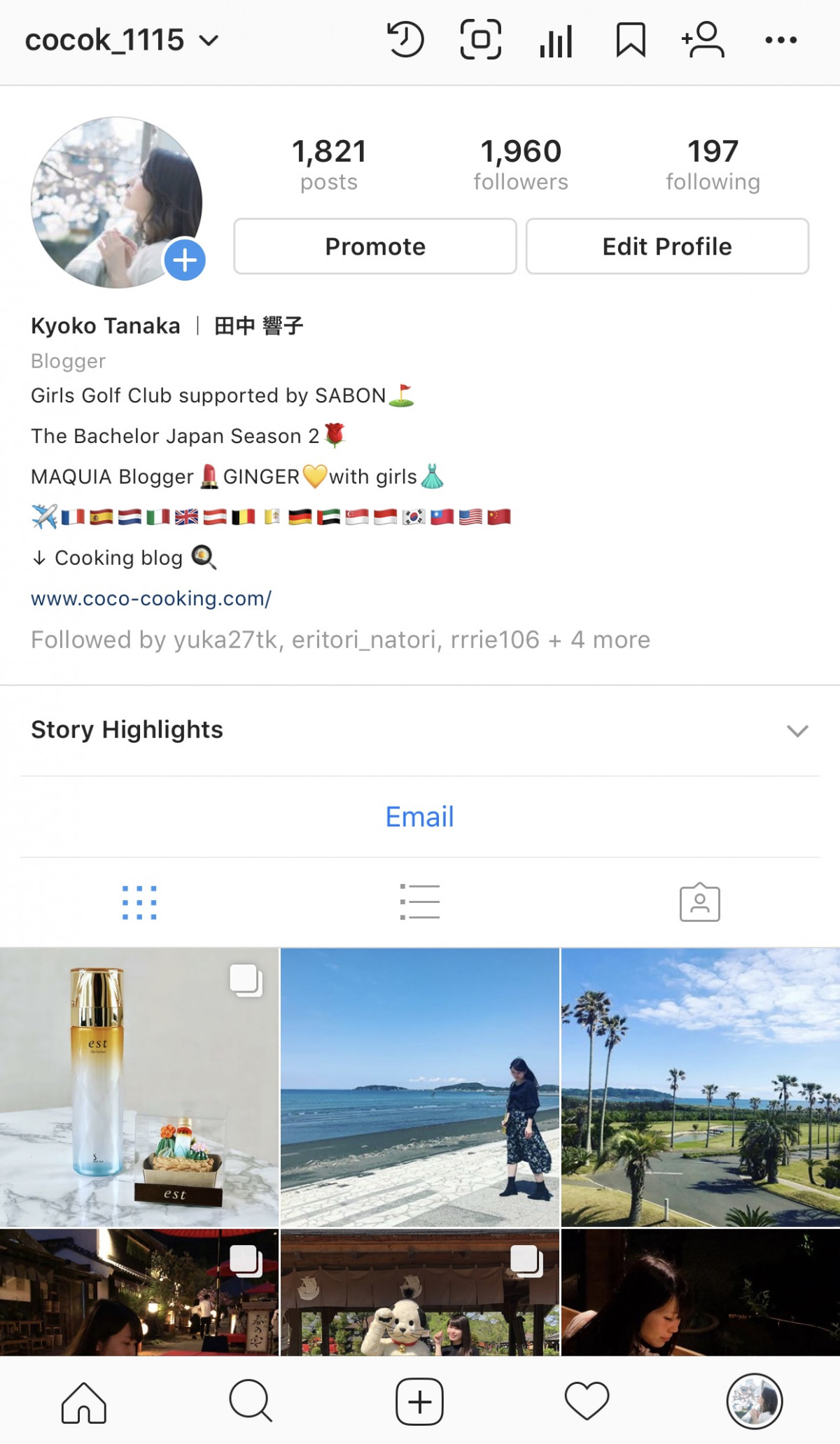
Task: Open the story archive clock icon
Action: tap(405, 40)
